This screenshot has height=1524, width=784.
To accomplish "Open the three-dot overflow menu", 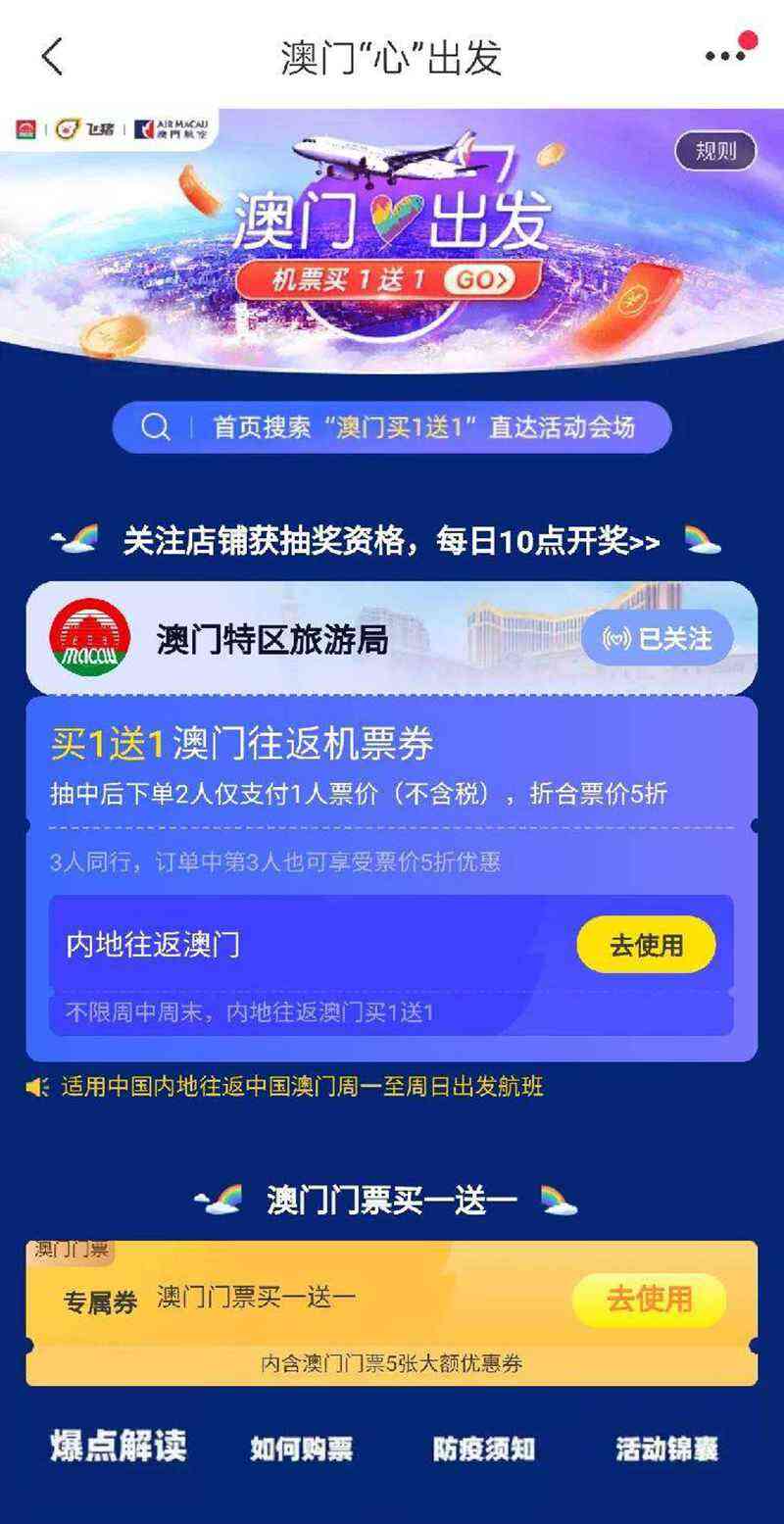I will point(726,55).
